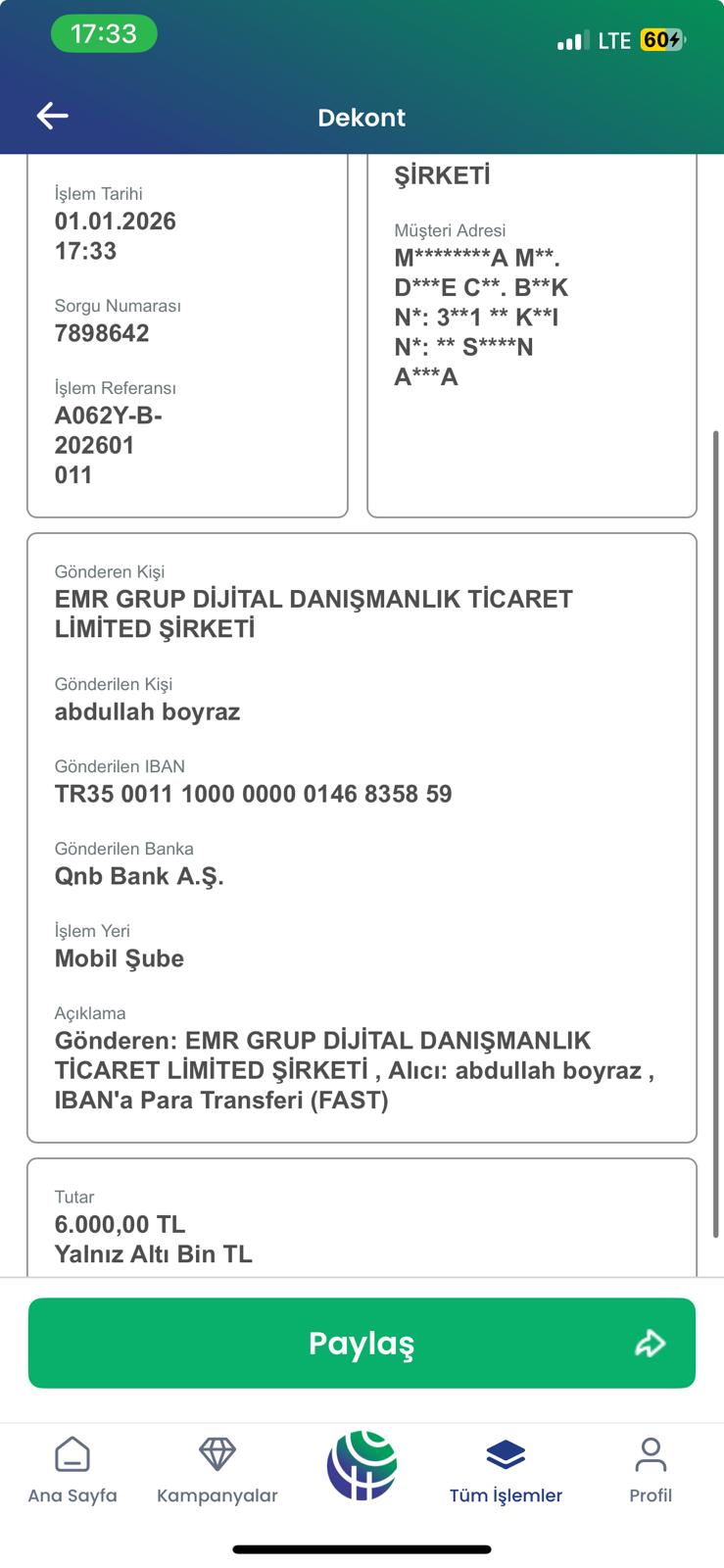The height and width of the screenshot is (1568, 724).
Task: Open the Ana Sayfa tab
Action: coord(72,1470)
